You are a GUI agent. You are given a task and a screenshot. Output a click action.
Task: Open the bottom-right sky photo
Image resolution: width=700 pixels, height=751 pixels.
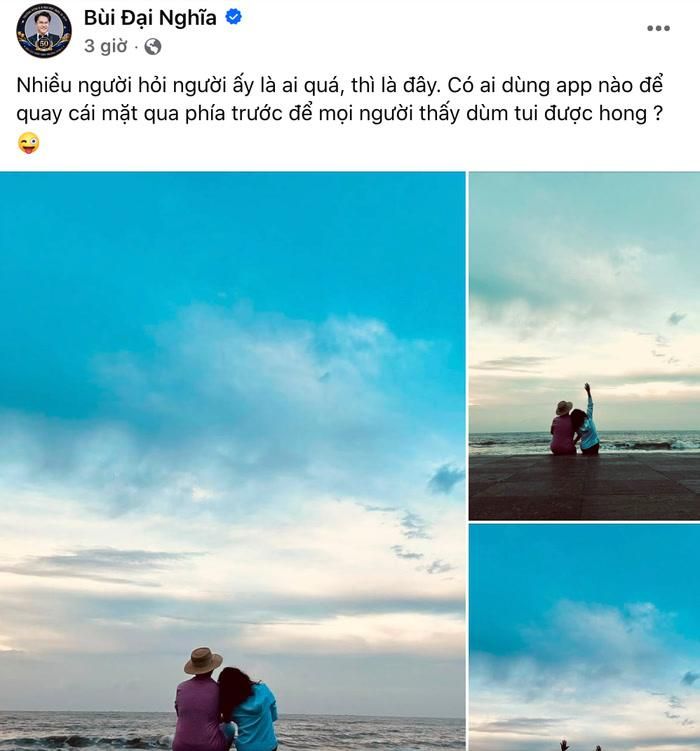[584, 637]
